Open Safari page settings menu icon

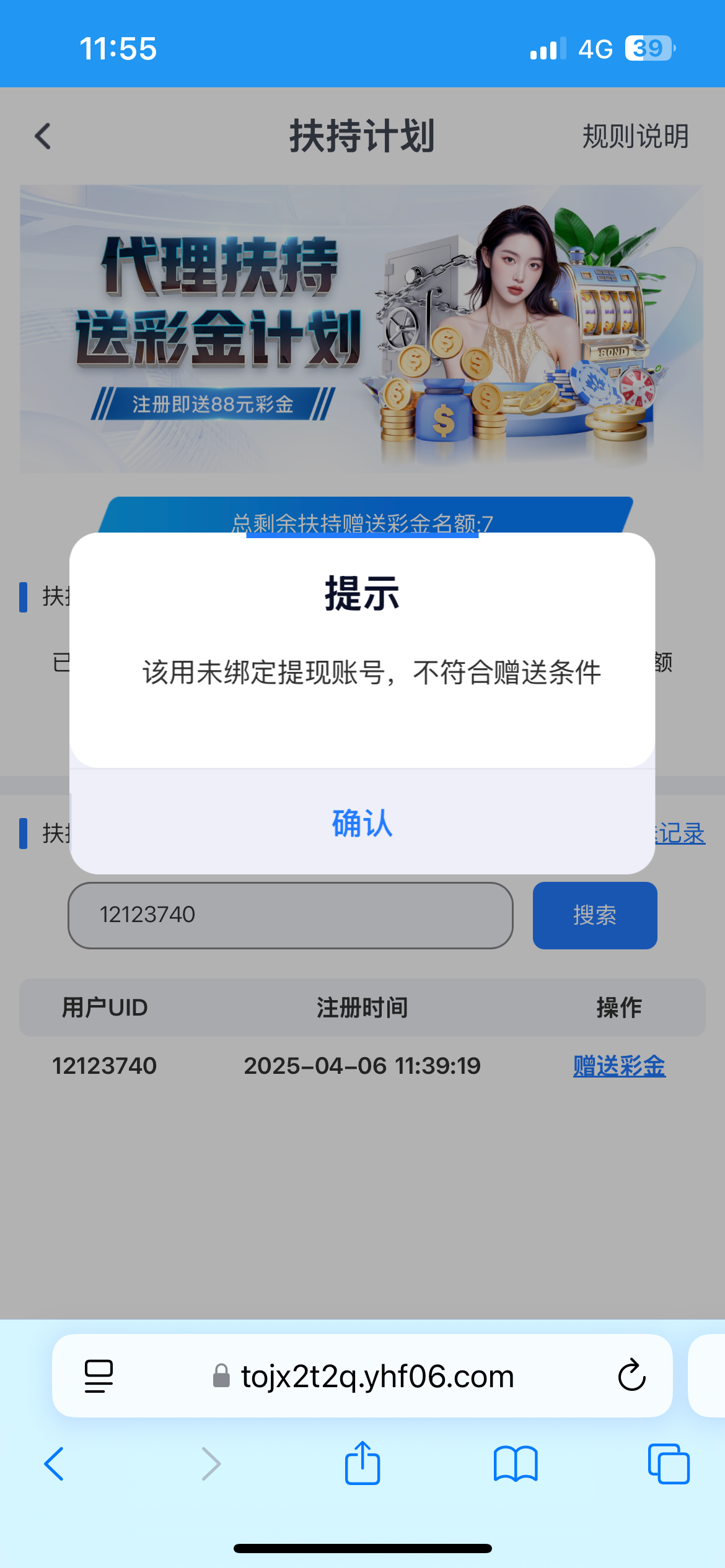pos(99,1376)
